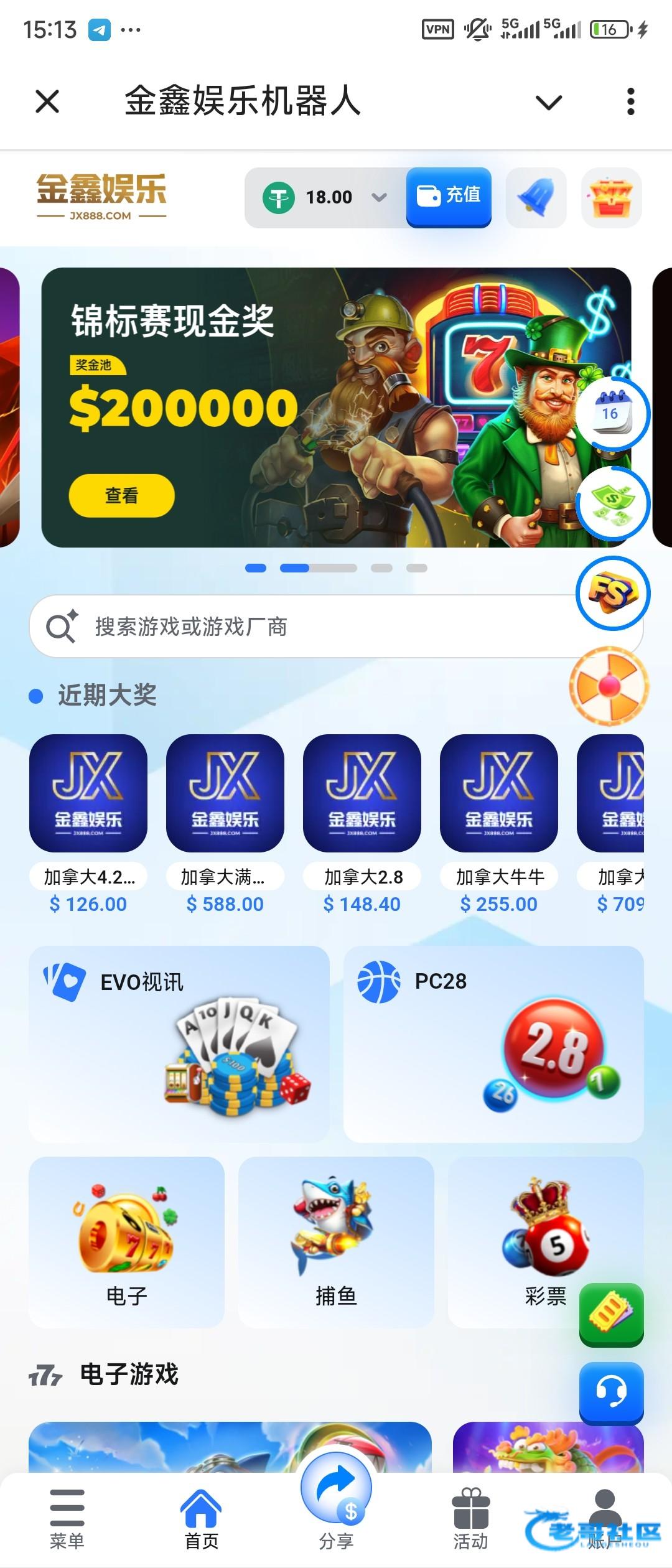Search games or game providers
The width and height of the screenshot is (672, 1568).
tap(311, 627)
